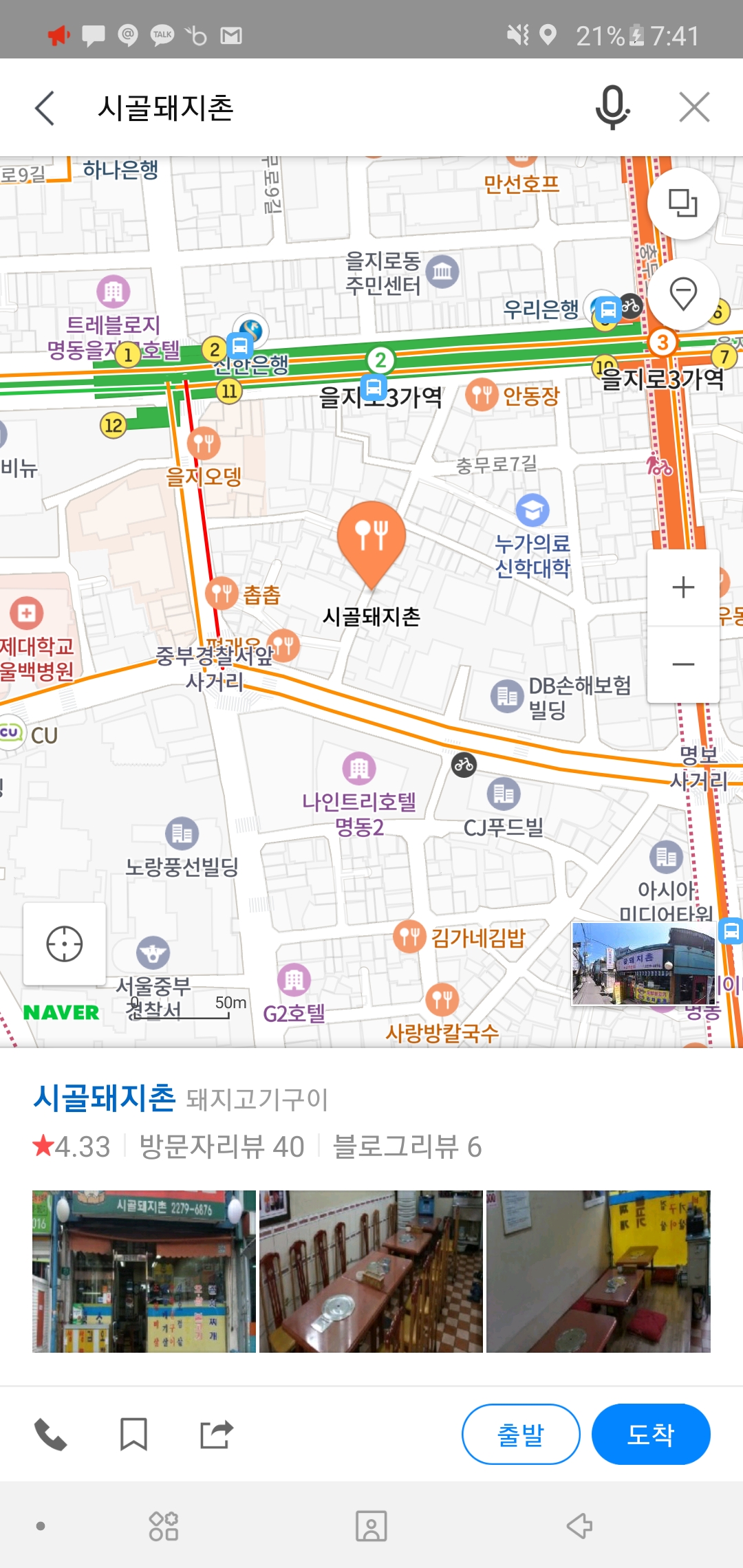This screenshot has height=1568, width=743.
Task: Set as destination with 도착
Action: 651,1435
